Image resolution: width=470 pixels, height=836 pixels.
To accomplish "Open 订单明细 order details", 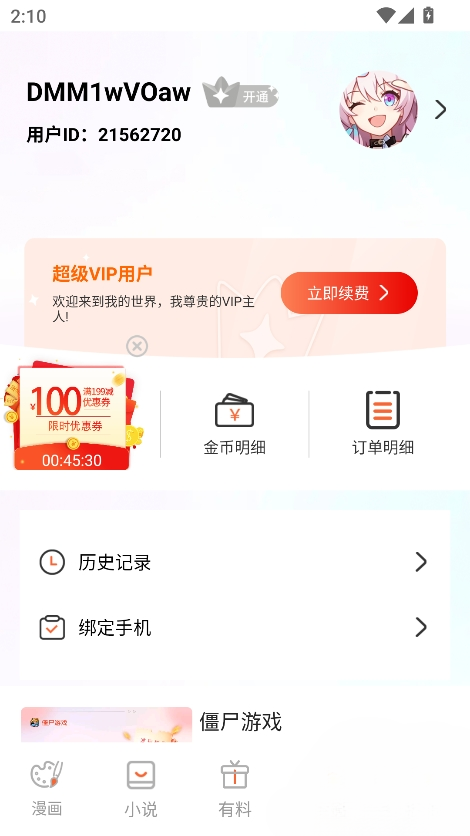I will [383, 424].
